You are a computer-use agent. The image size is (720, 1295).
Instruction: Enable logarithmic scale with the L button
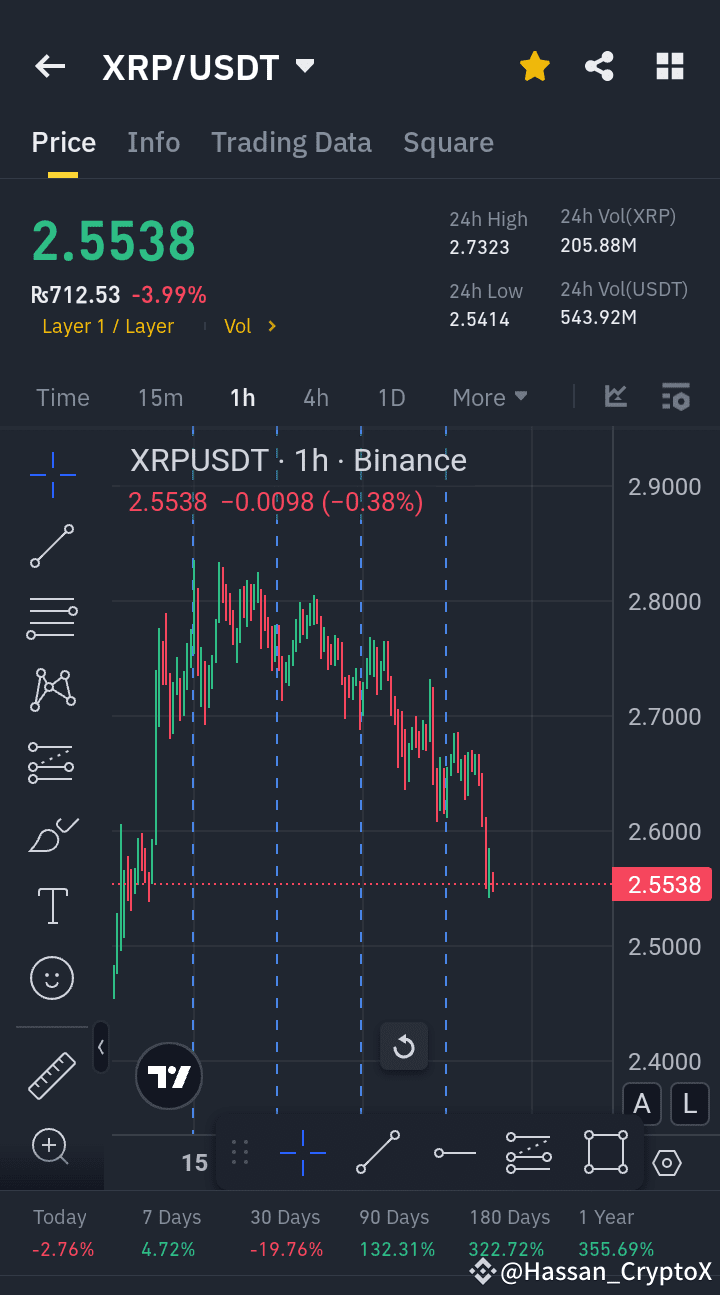click(689, 1104)
